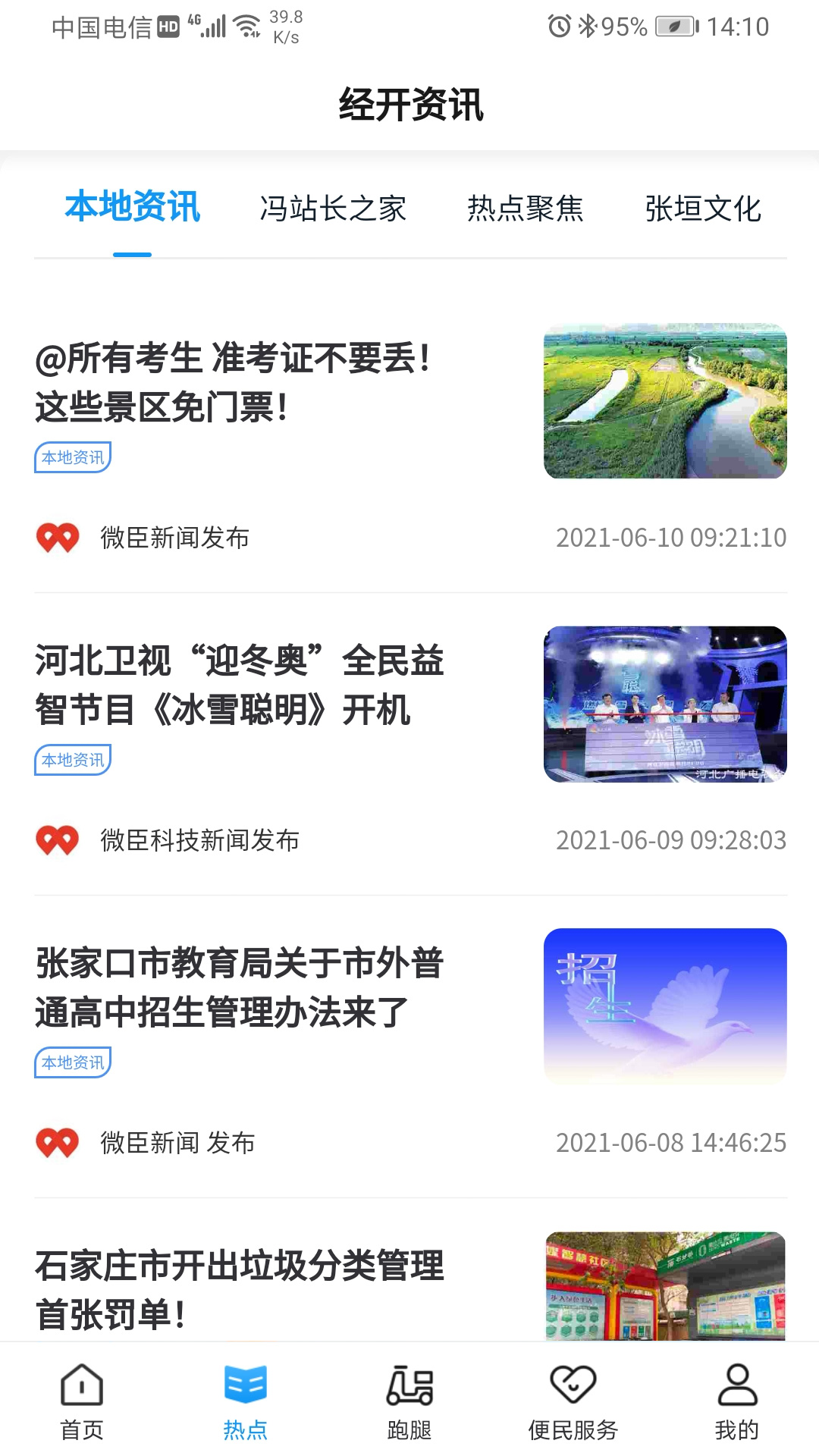
Task: Select the 本地资讯 top tab
Action: pos(133,208)
